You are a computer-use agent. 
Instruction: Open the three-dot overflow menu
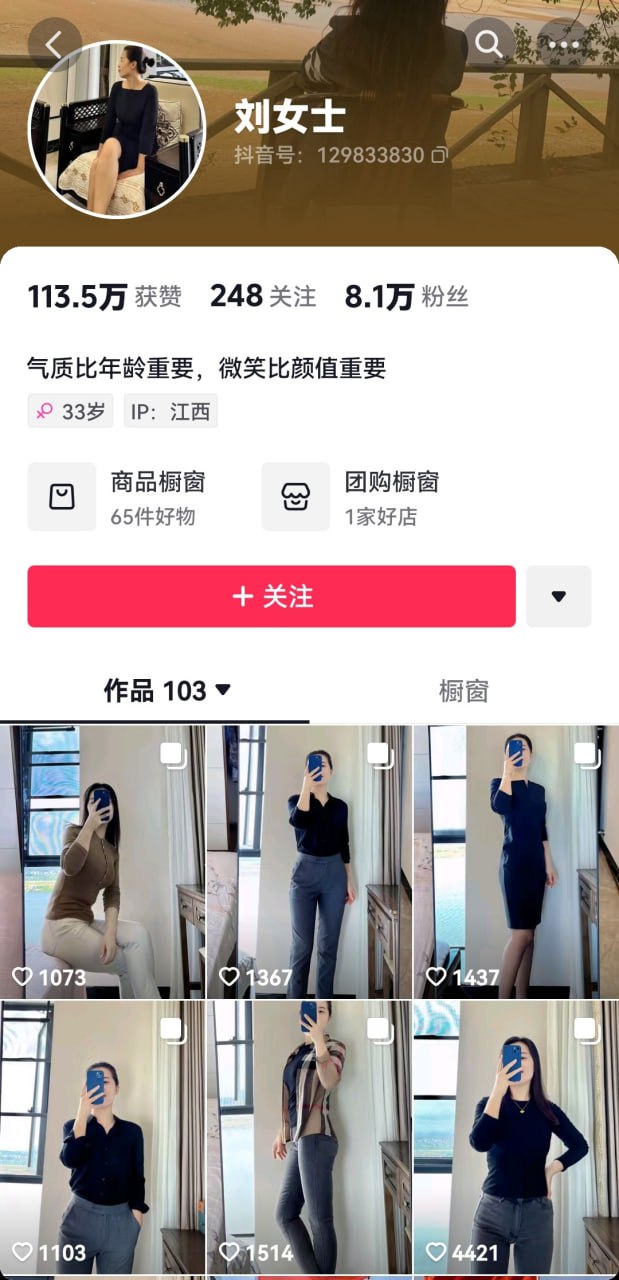(564, 44)
